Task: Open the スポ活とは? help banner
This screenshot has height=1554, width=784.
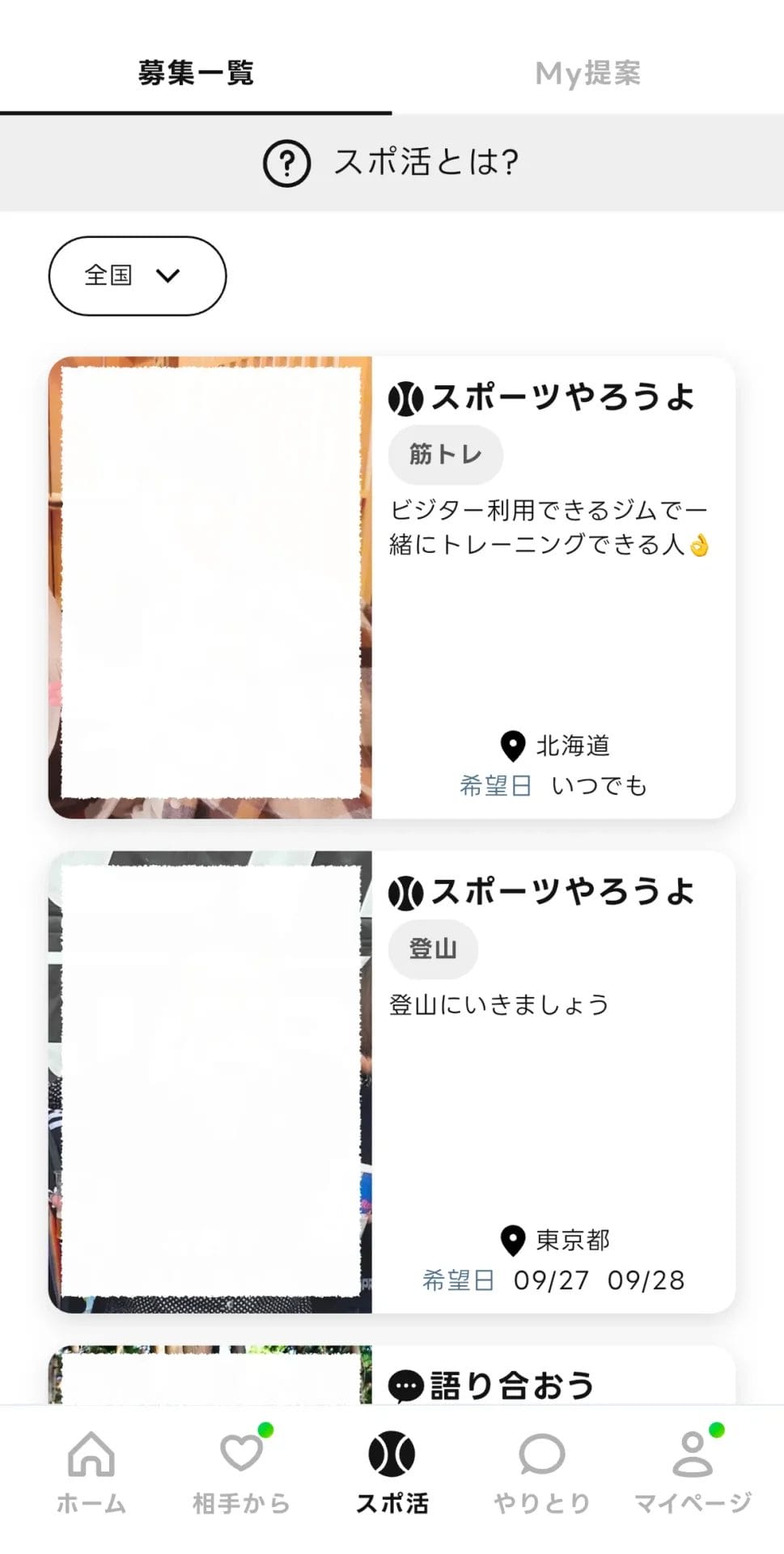Action: pyautogui.click(x=392, y=163)
